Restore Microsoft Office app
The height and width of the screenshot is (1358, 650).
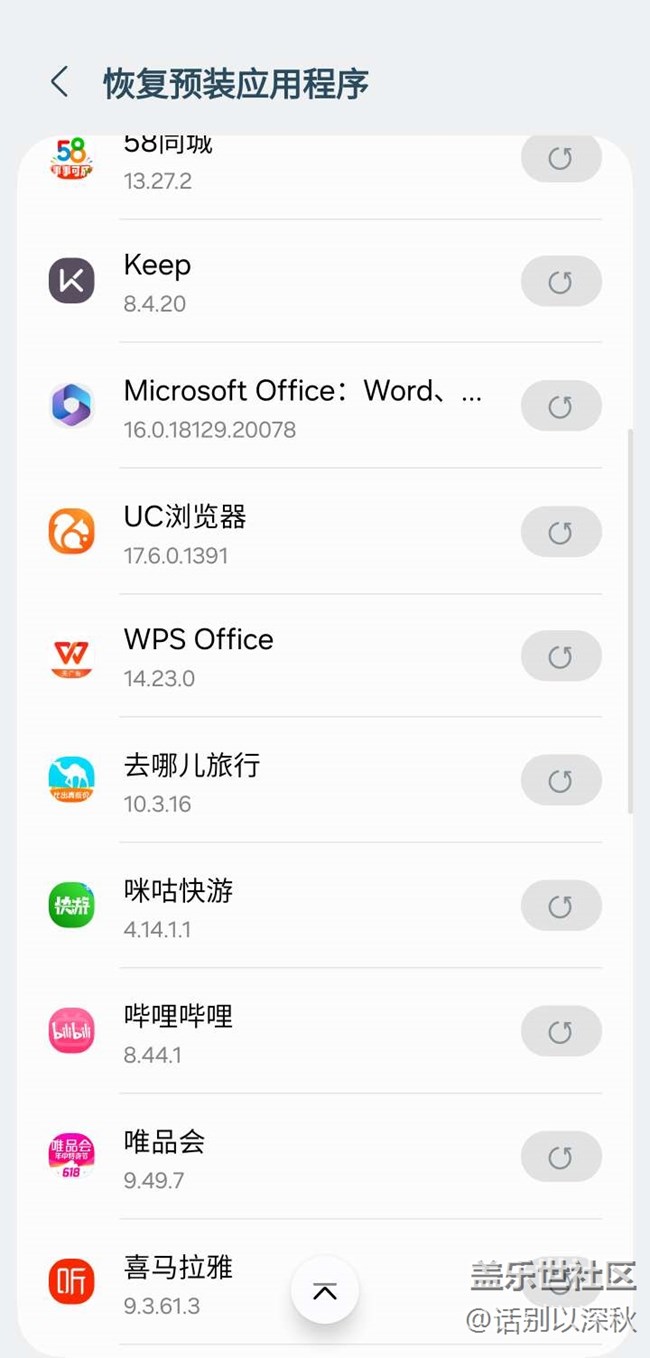click(x=561, y=407)
